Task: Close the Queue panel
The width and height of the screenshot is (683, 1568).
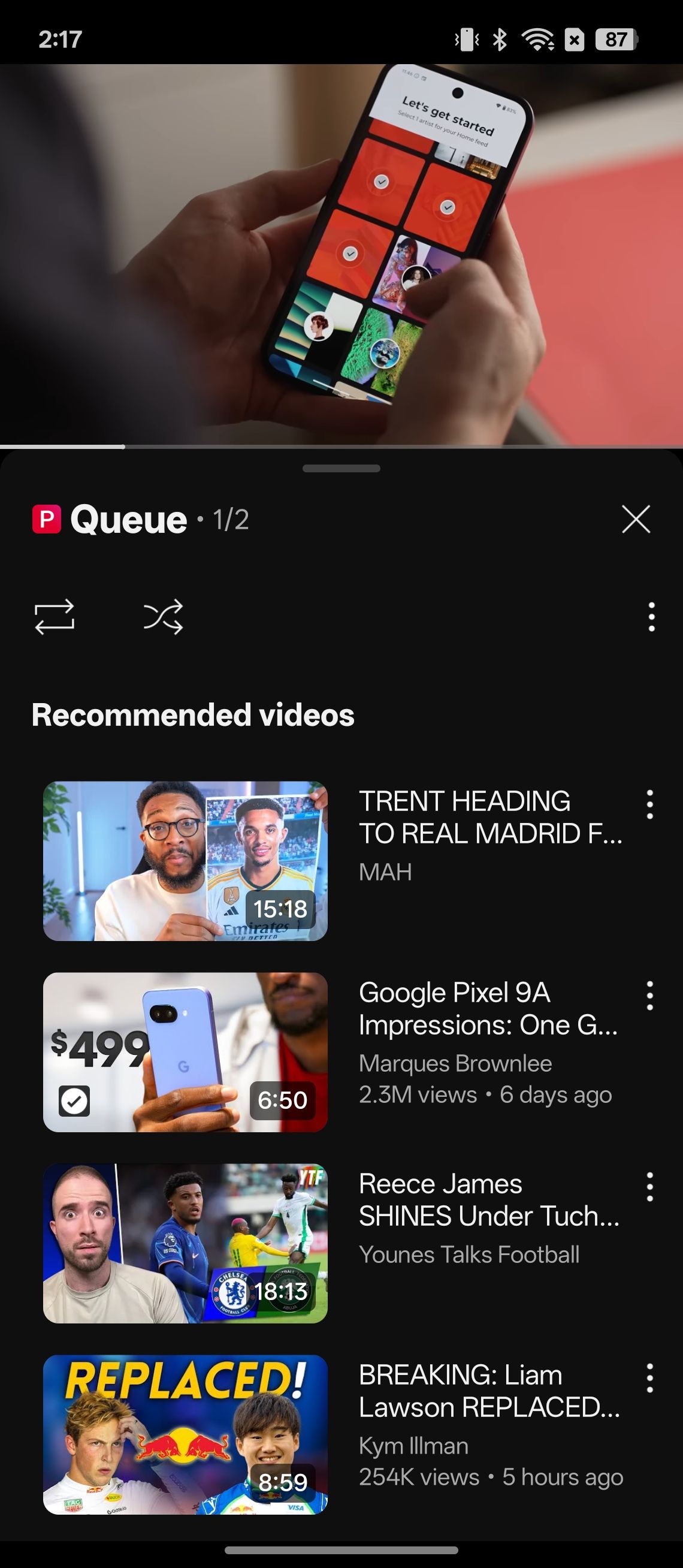Action: pos(636,519)
